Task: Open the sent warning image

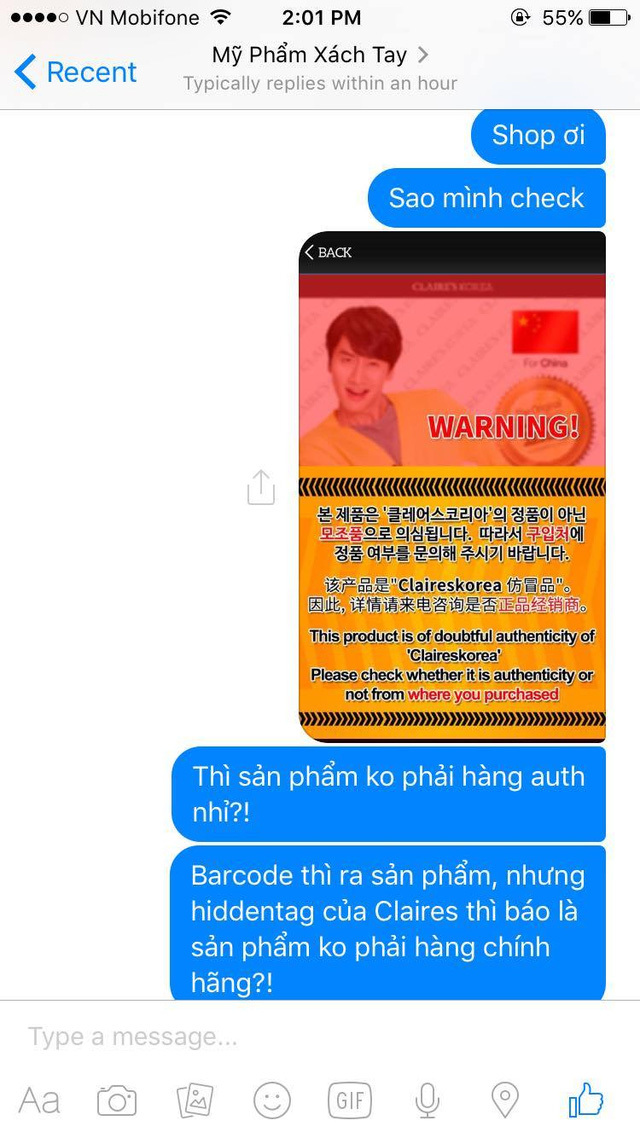Action: 452,487
